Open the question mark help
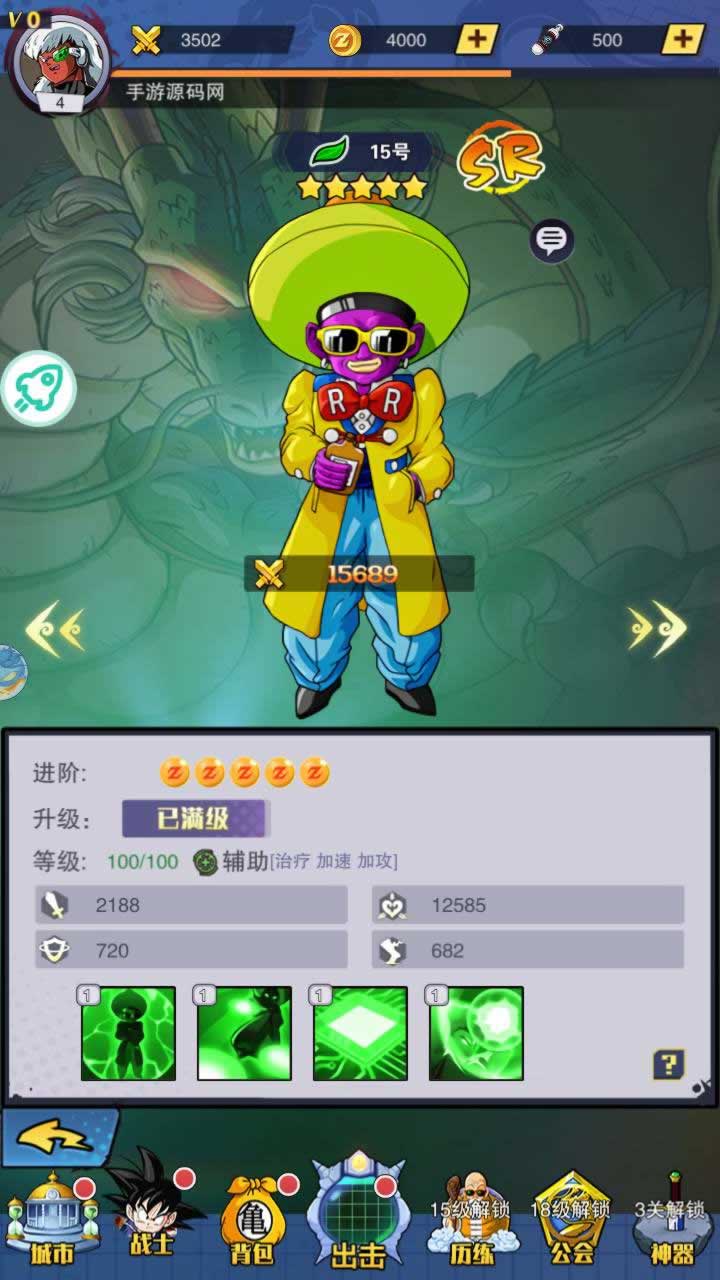The width and height of the screenshot is (720, 1280). coord(668,1063)
